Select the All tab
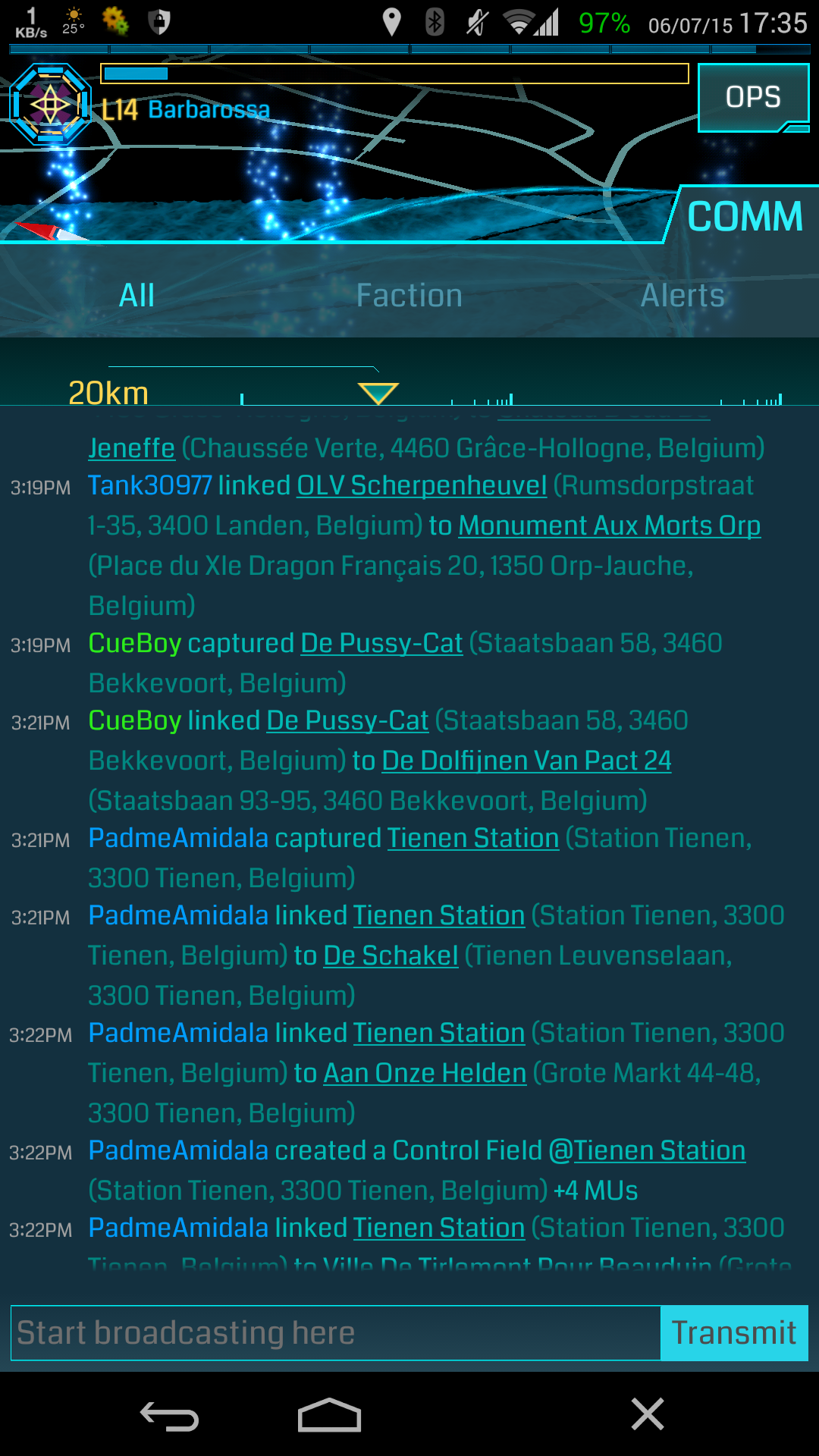Screen dimensions: 819x1456 pyautogui.click(x=136, y=296)
